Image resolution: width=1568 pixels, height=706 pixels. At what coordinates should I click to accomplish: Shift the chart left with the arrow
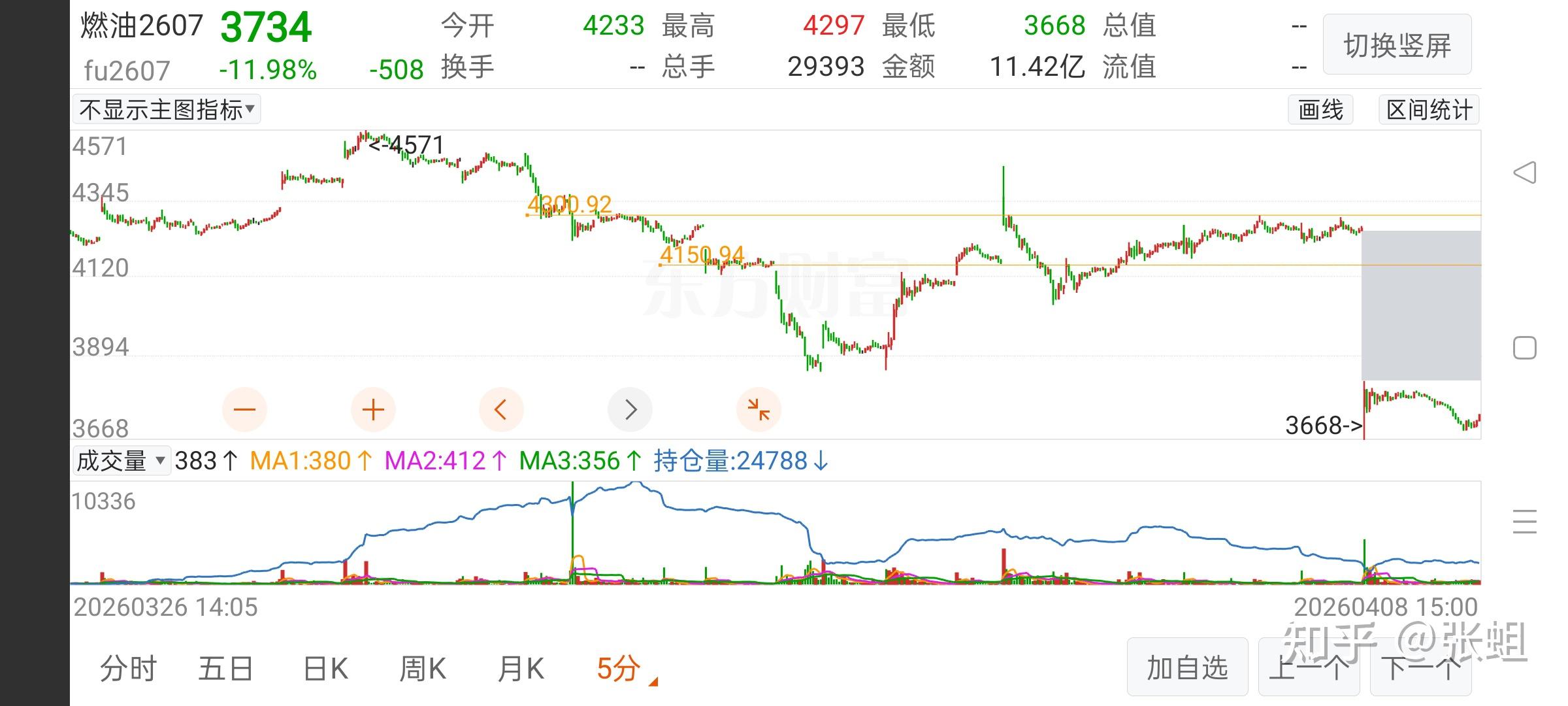tap(501, 410)
